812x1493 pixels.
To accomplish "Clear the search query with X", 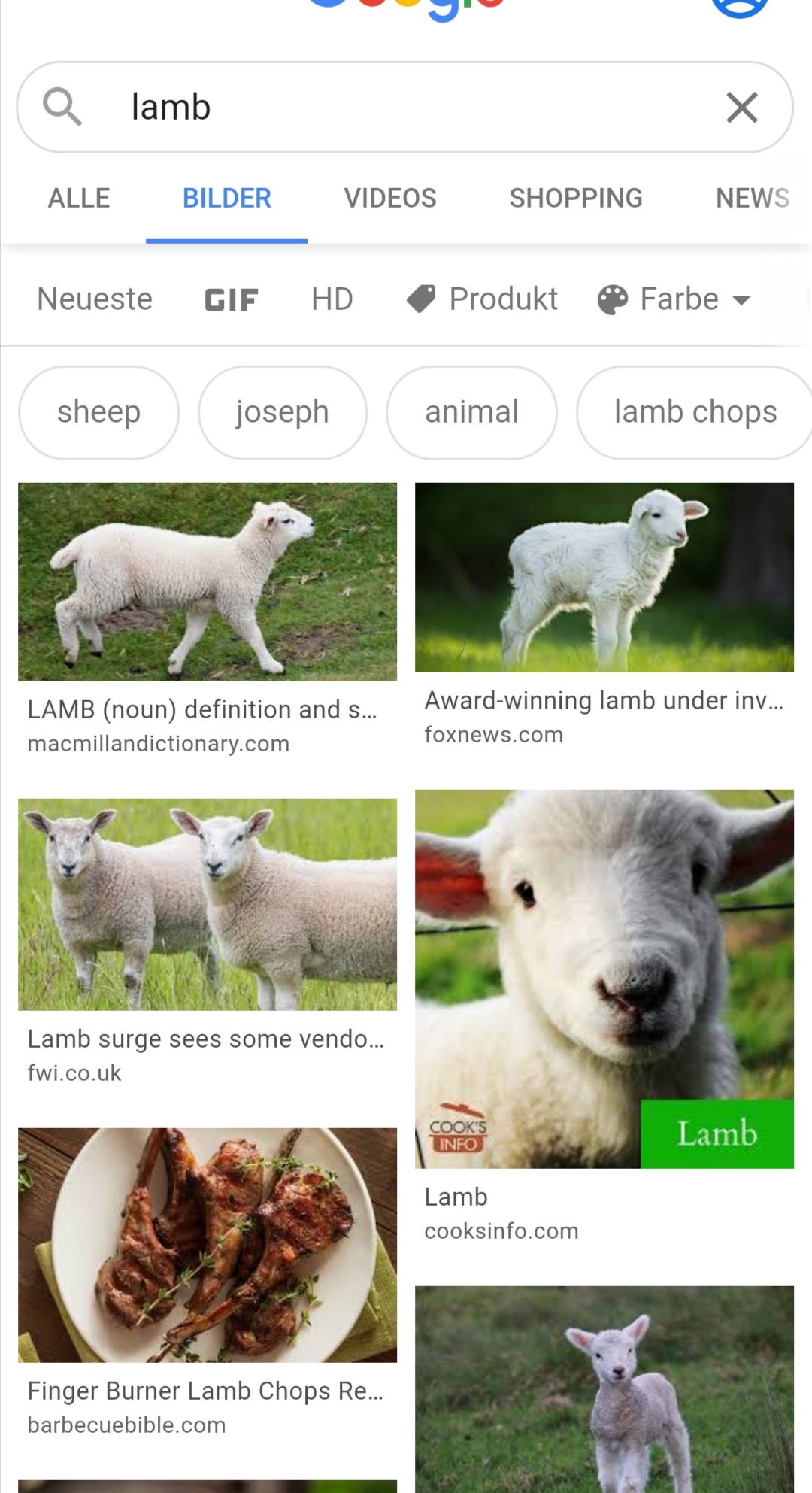I will pos(741,107).
